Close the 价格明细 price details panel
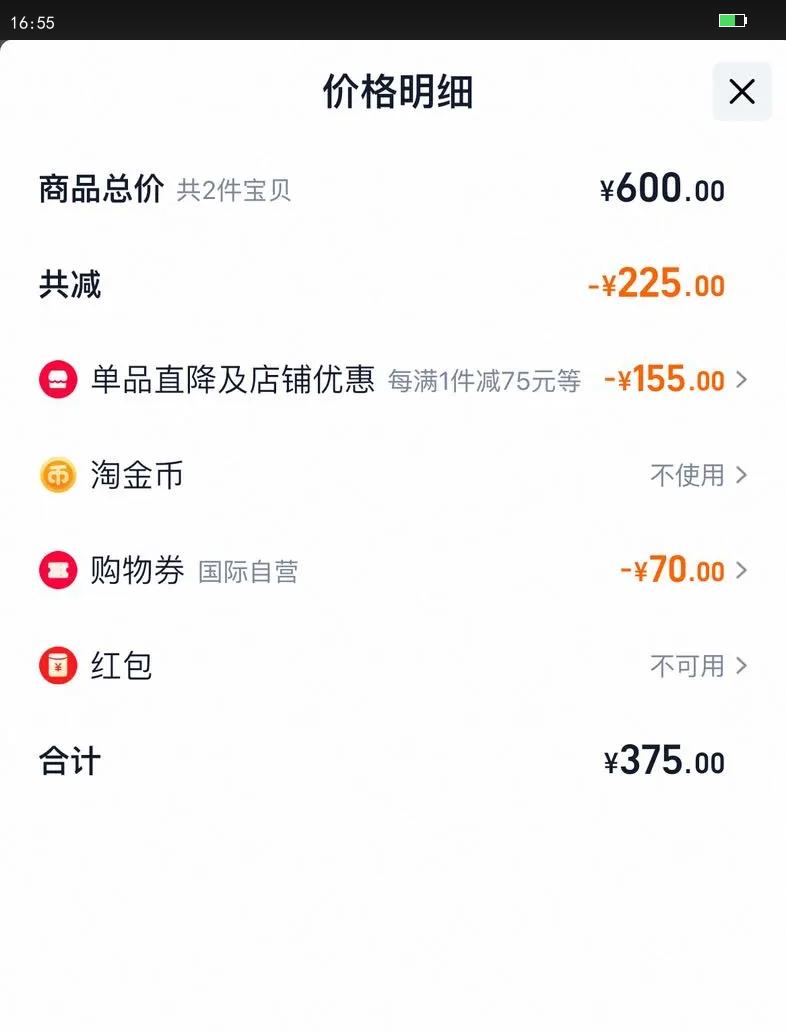The image size is (786, 1032). click(741, 92)
